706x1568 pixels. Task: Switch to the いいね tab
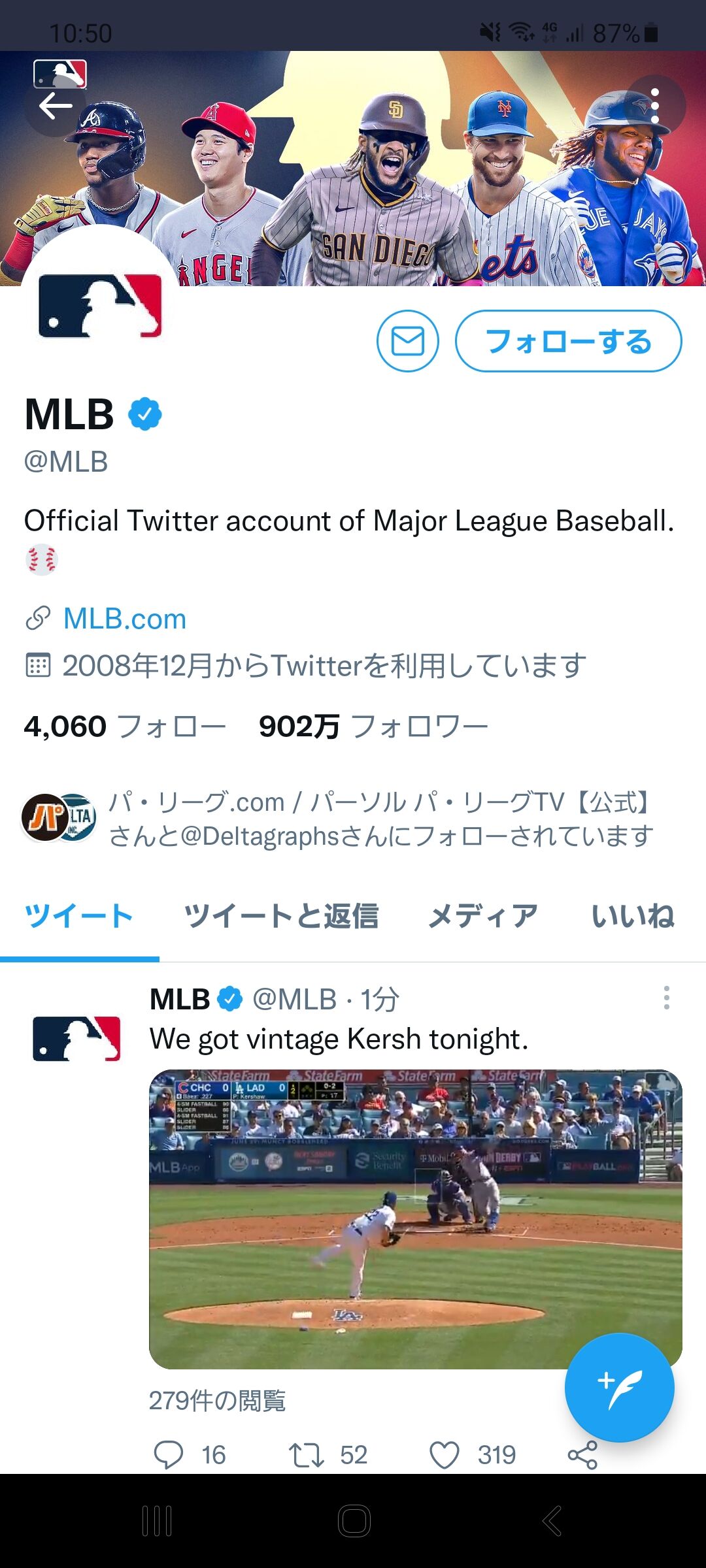[632, 916]
